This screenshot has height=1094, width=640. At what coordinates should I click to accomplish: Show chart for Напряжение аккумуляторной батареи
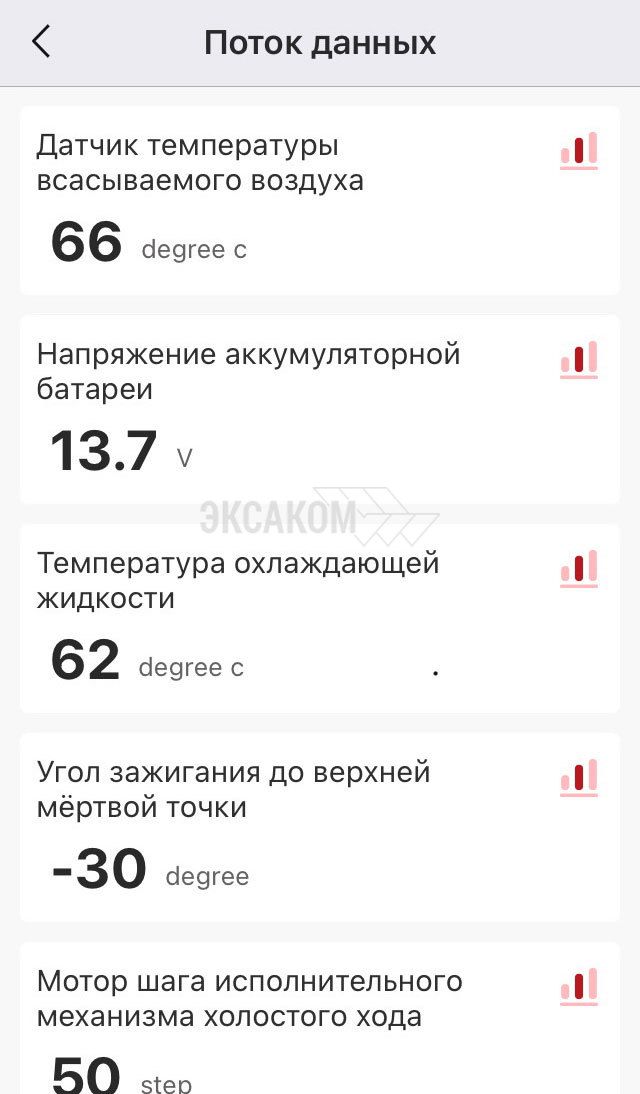[579, 360]
